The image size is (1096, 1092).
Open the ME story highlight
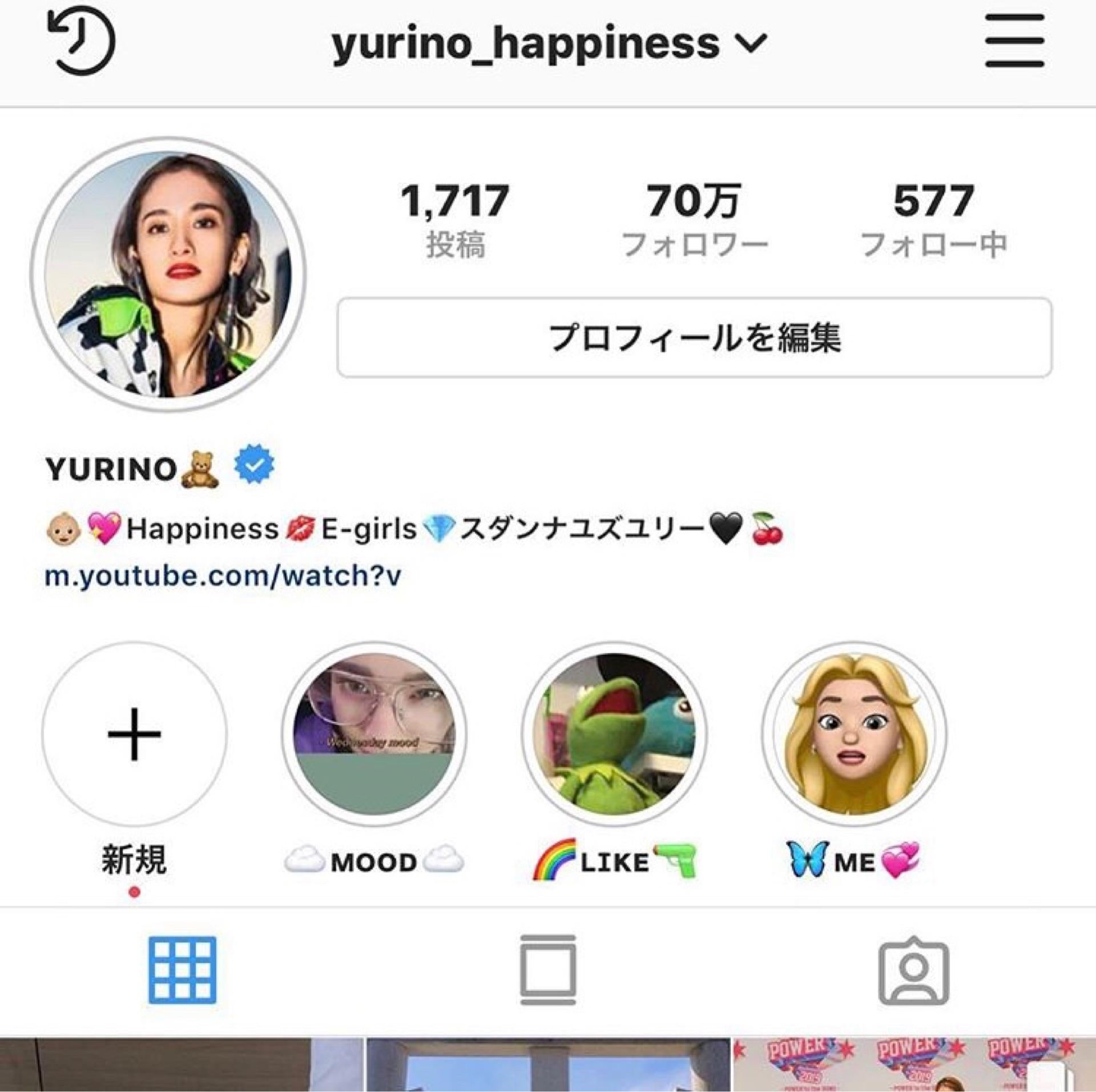point(854,734)
